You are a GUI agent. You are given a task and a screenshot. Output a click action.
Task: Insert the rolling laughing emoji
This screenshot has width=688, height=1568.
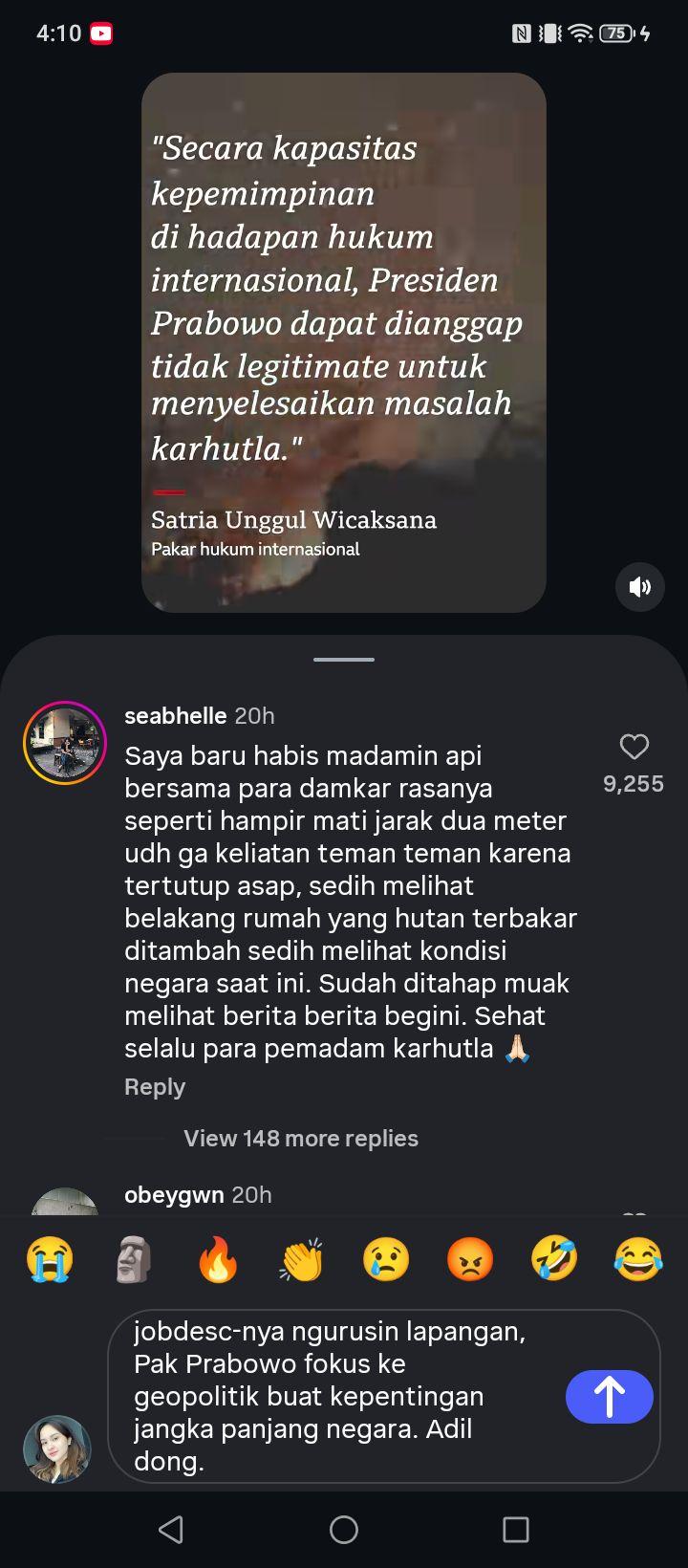click(x=554, y=1259)
